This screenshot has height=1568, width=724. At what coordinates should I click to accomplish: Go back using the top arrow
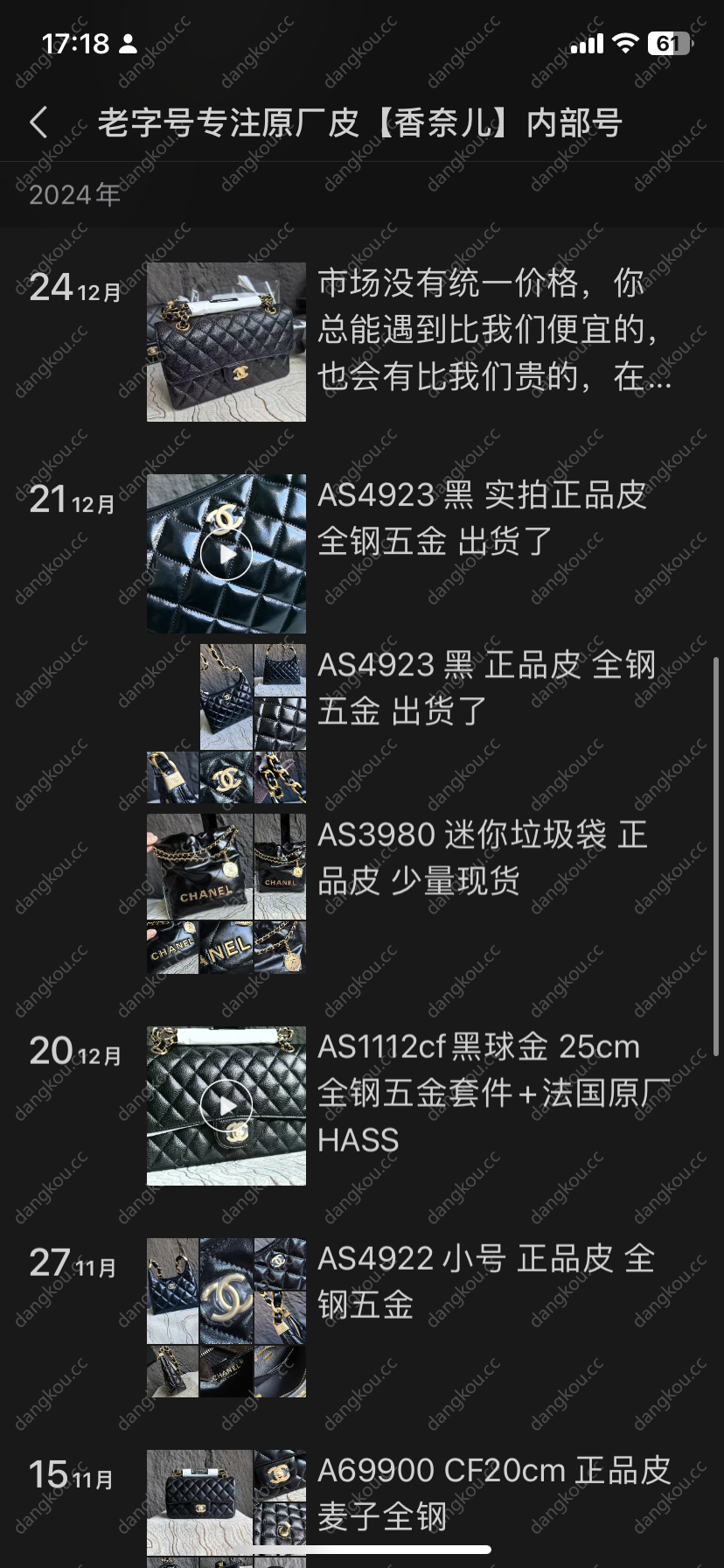pos(39,122)
